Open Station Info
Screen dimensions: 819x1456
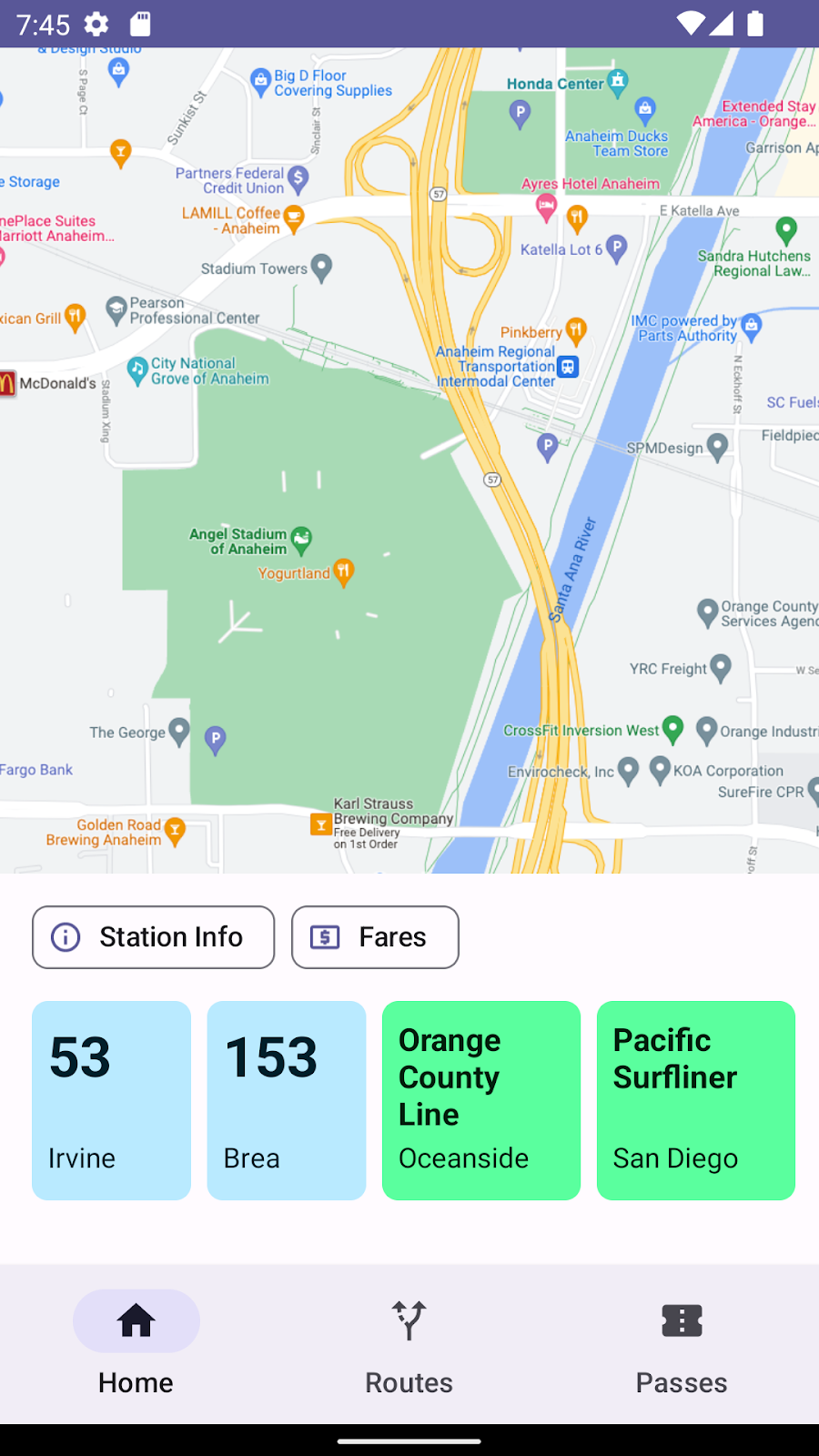[153, 937]
